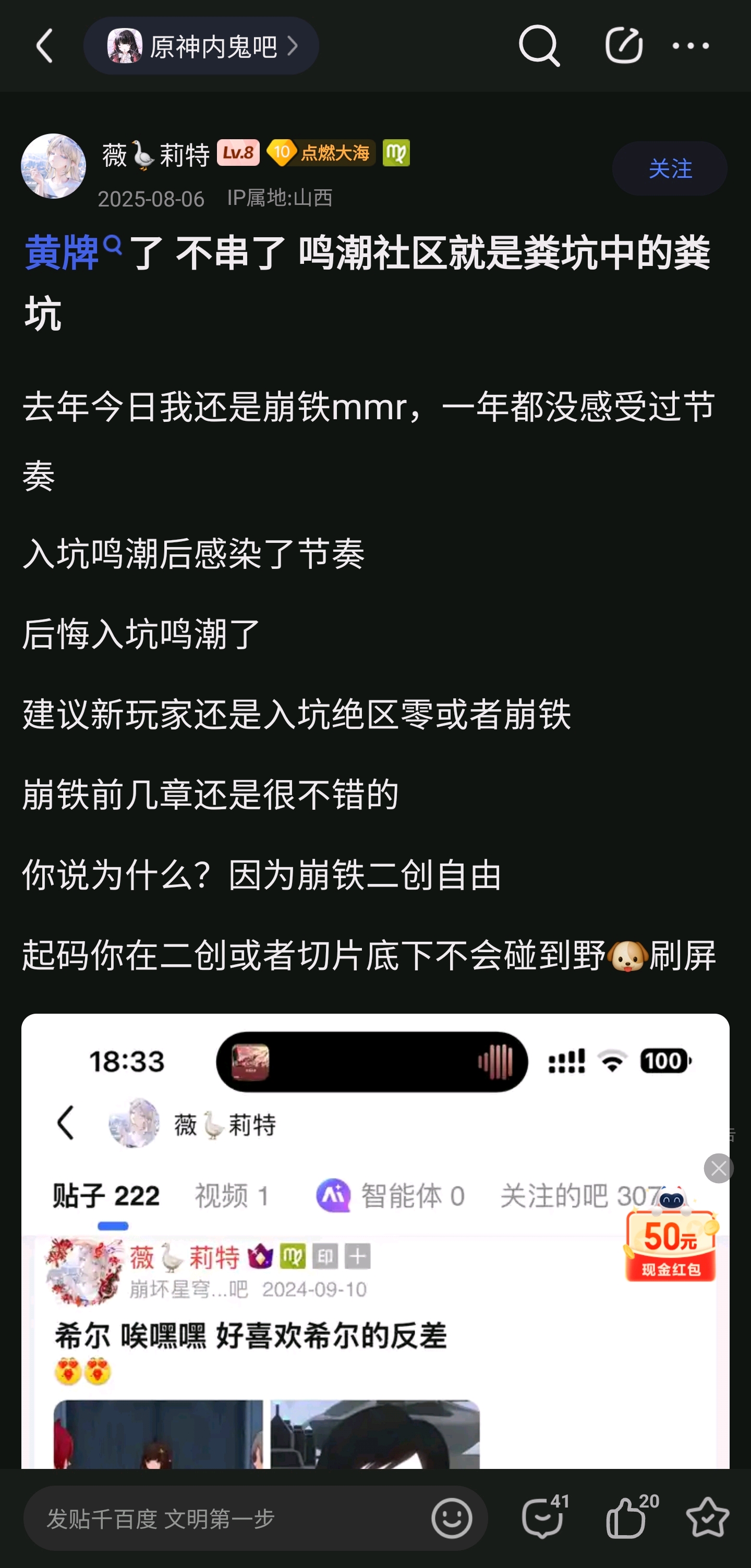Open 薇莉特's profile avatar

54,166
